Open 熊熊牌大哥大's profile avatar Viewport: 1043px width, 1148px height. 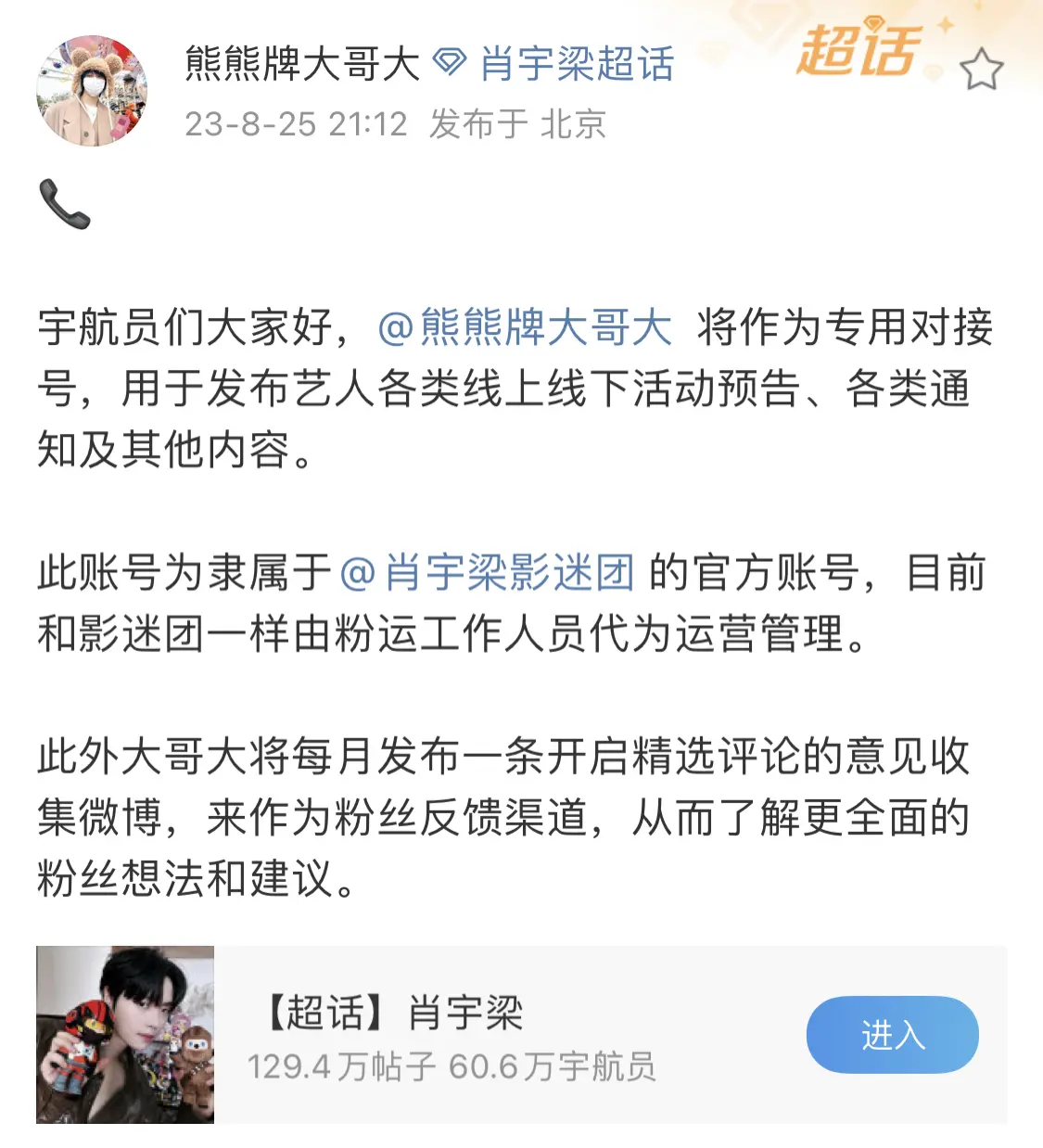(x=91, y=91)
